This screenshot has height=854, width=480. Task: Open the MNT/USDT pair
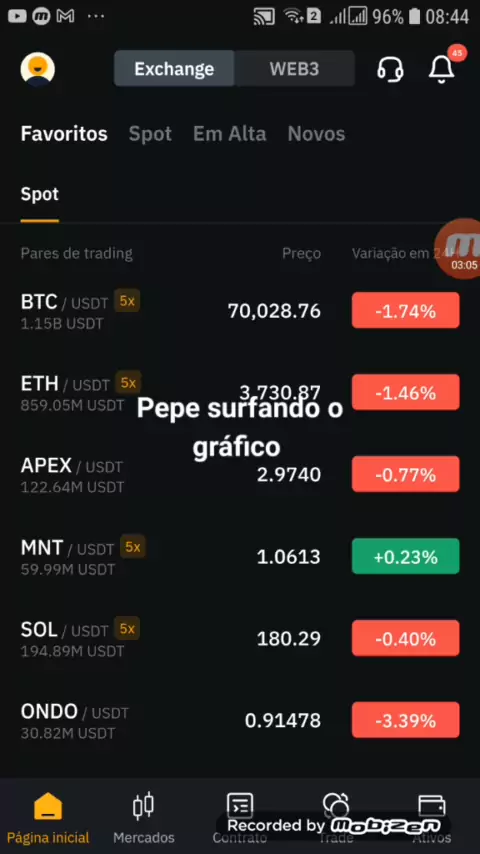point(240,557)
